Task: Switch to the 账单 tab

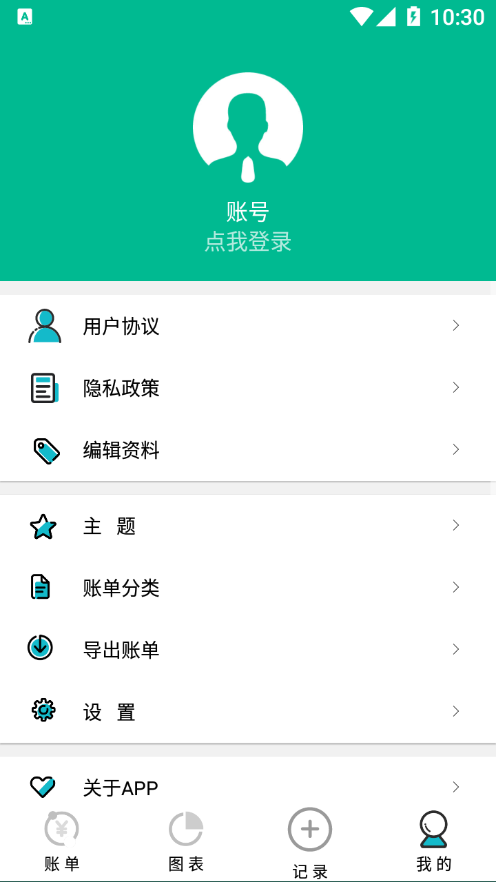Action: pyautogui.click(x=62, y=841)
